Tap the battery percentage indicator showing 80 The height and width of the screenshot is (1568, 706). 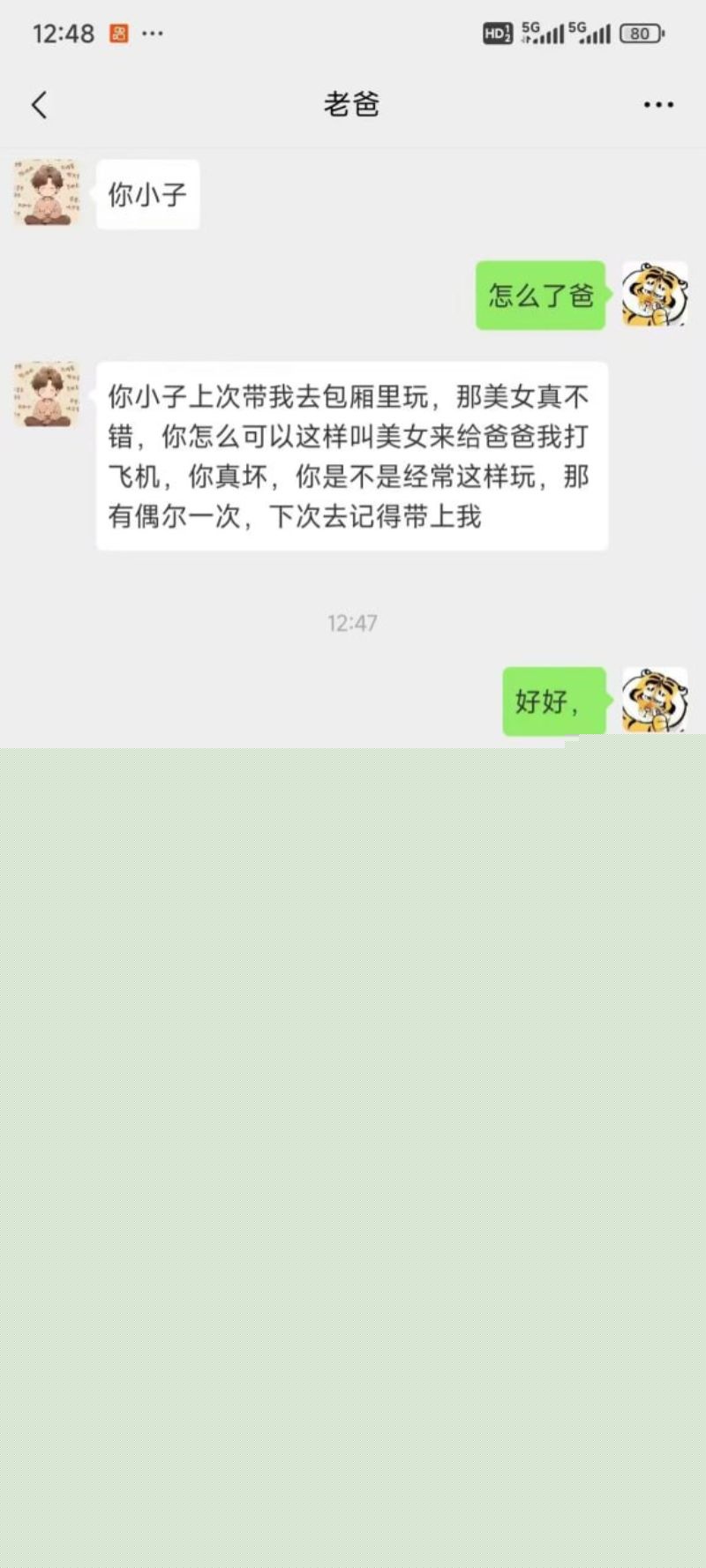pos(639,32)
